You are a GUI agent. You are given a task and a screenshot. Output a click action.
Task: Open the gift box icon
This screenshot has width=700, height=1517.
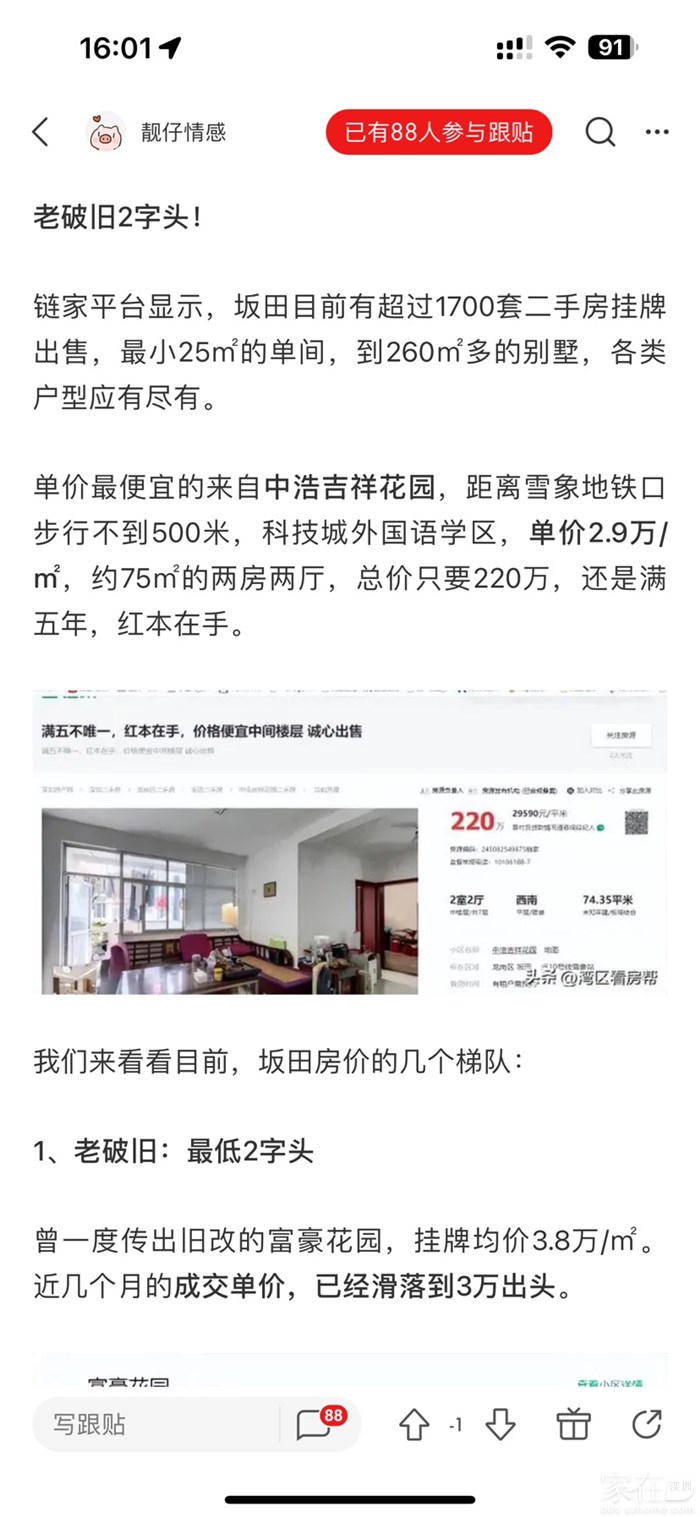coord(574,1424)
